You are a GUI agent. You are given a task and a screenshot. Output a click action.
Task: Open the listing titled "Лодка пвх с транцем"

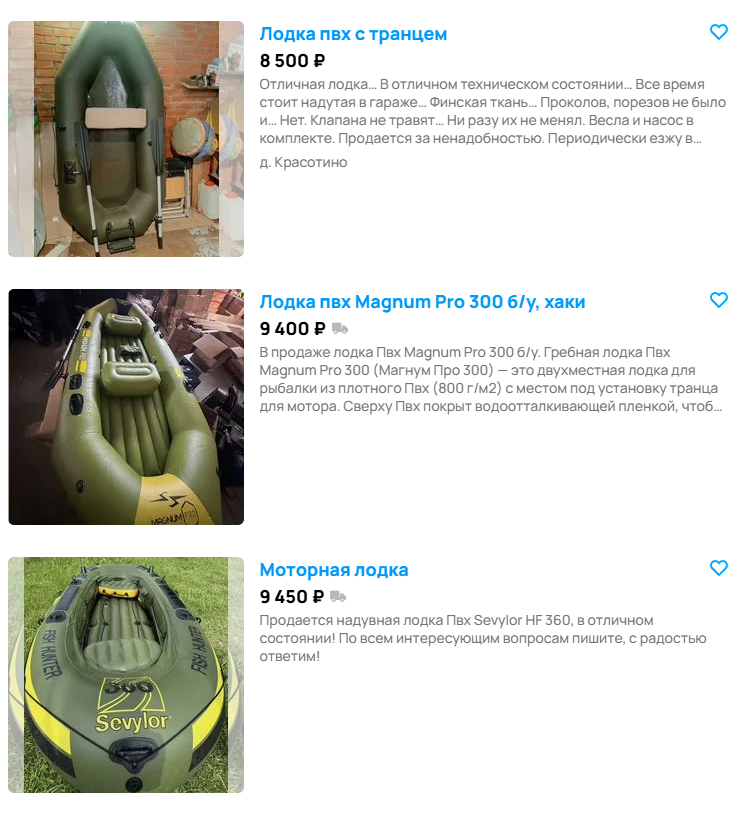(353, 34)
